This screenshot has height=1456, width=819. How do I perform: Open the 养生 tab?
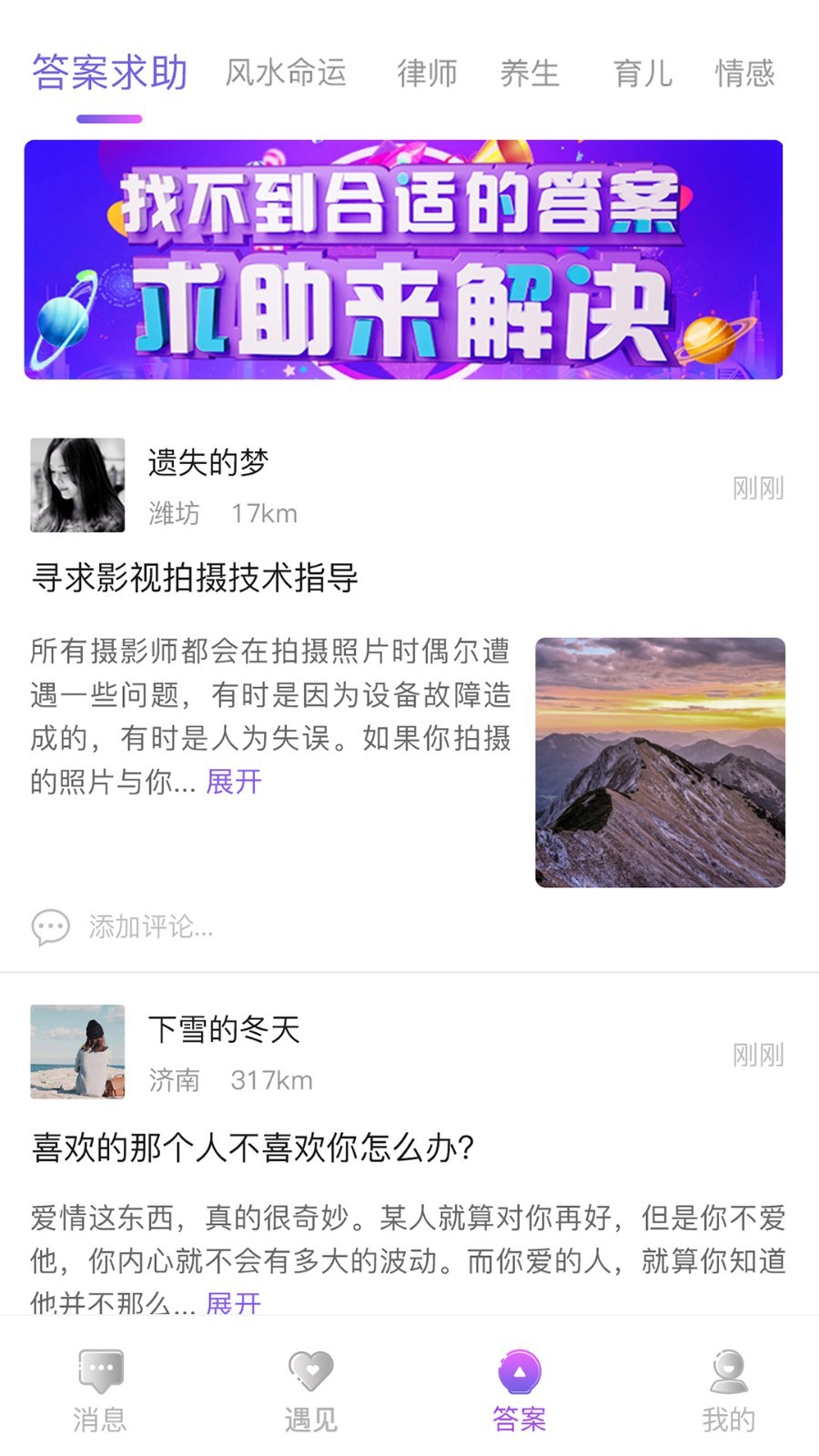pos(530,73)
